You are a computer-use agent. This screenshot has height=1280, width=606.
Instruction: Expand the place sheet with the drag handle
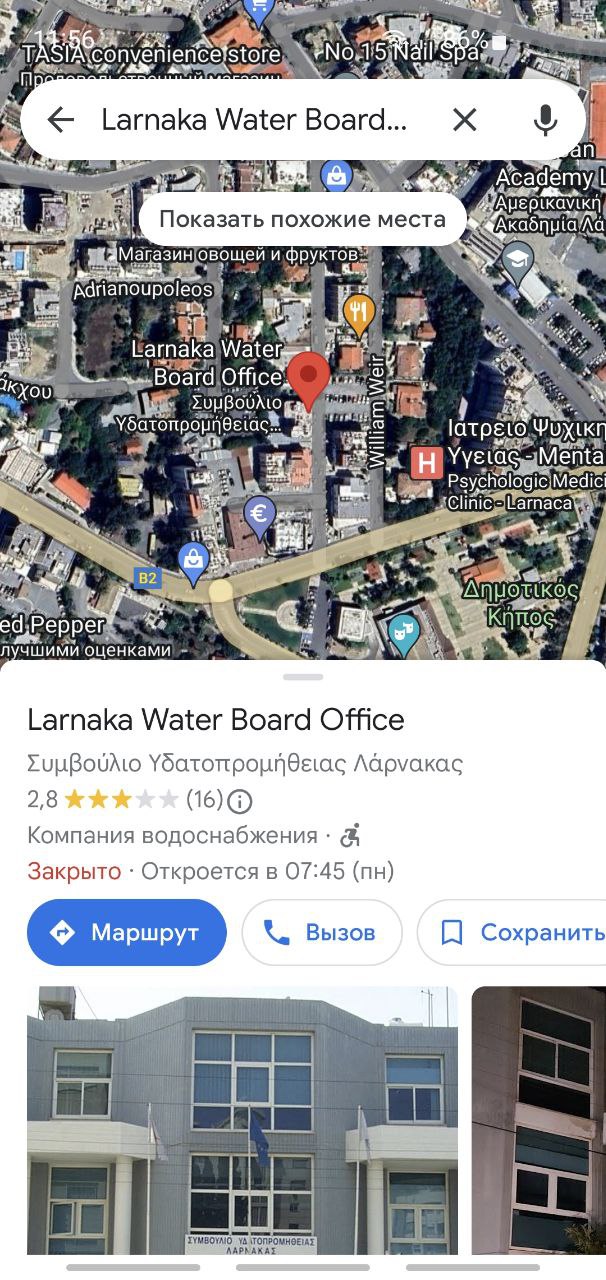303,677
